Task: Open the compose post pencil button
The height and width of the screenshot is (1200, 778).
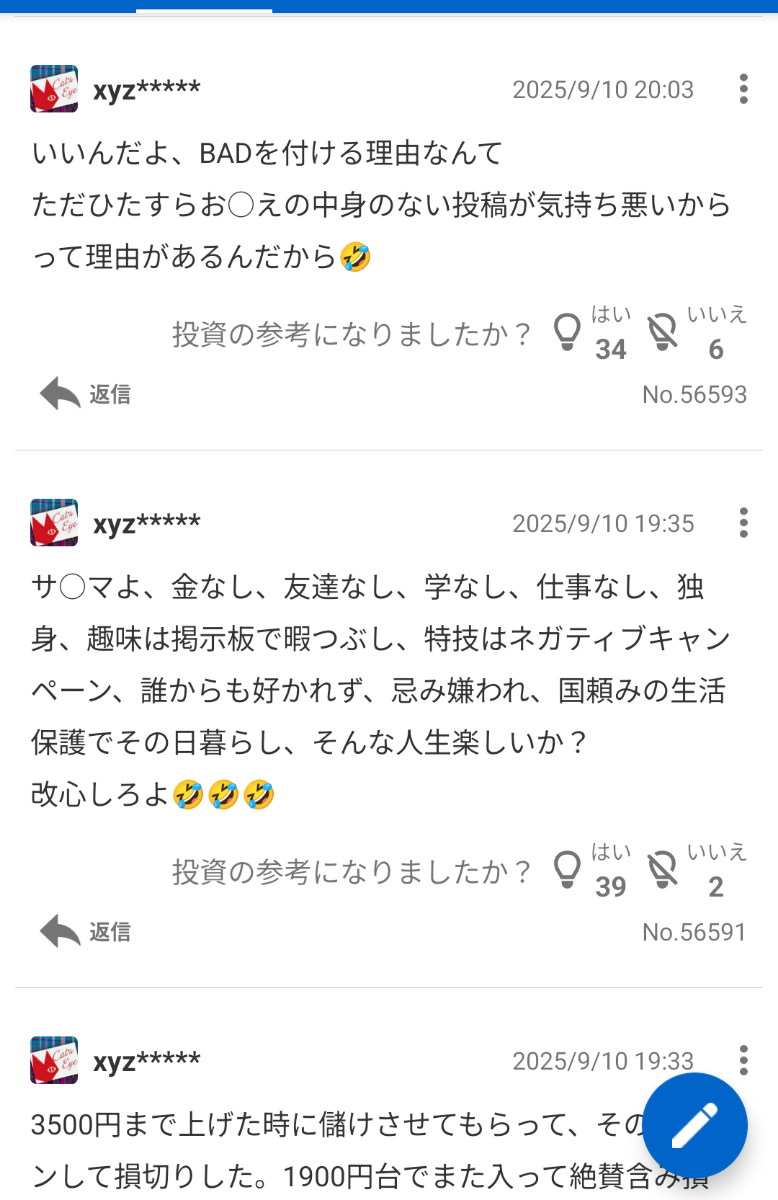Action: click(698, 1124)
